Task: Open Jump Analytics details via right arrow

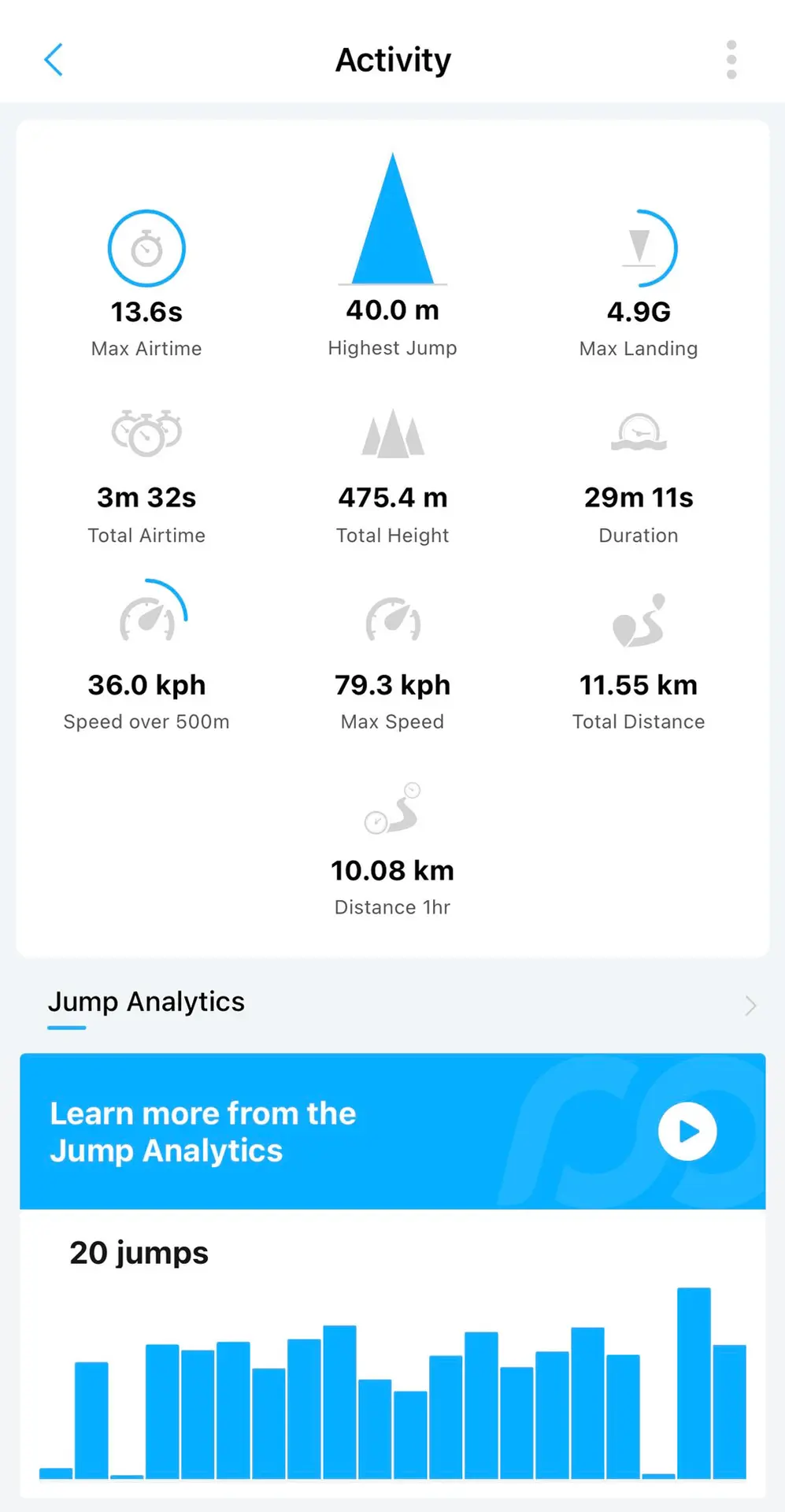Action: click(749, 1006)
